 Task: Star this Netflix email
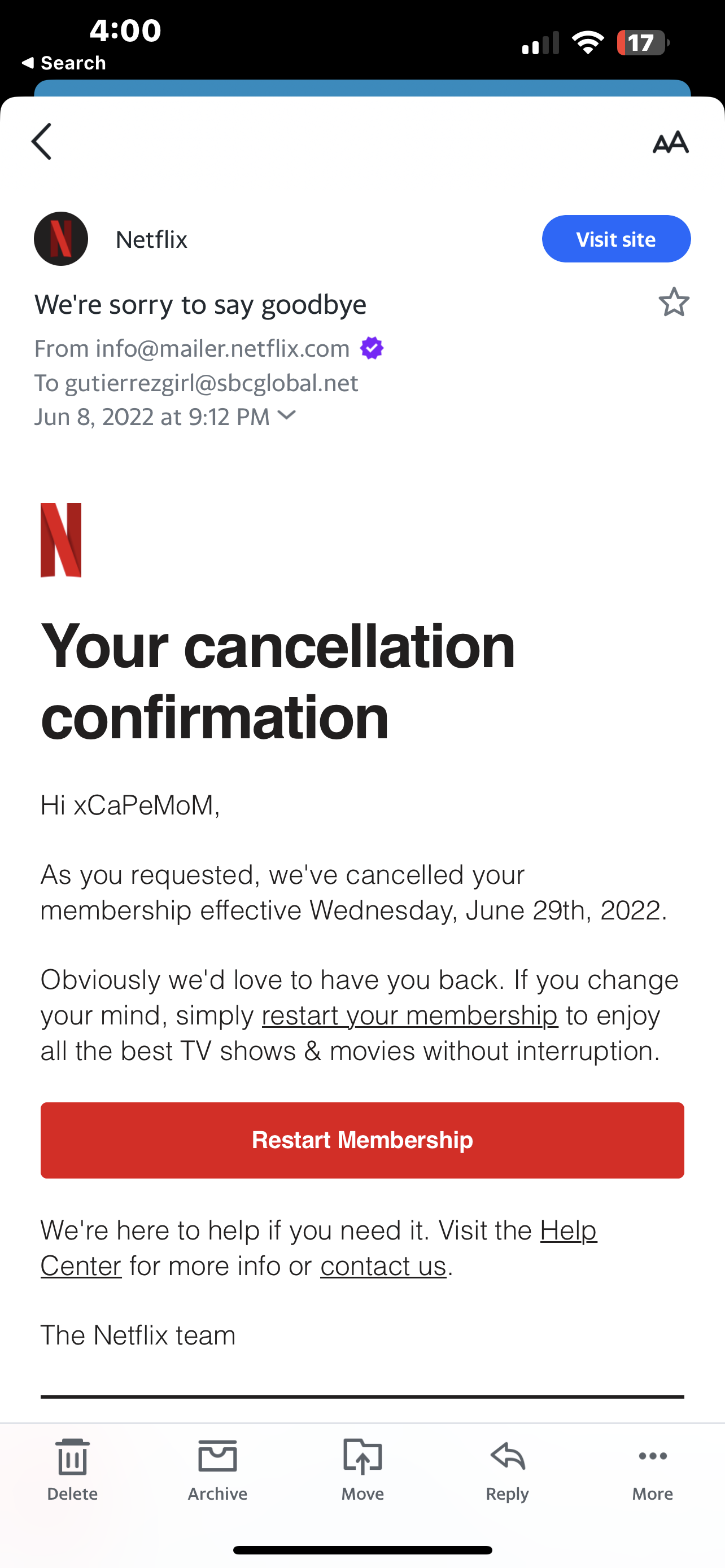pos(673,302)
